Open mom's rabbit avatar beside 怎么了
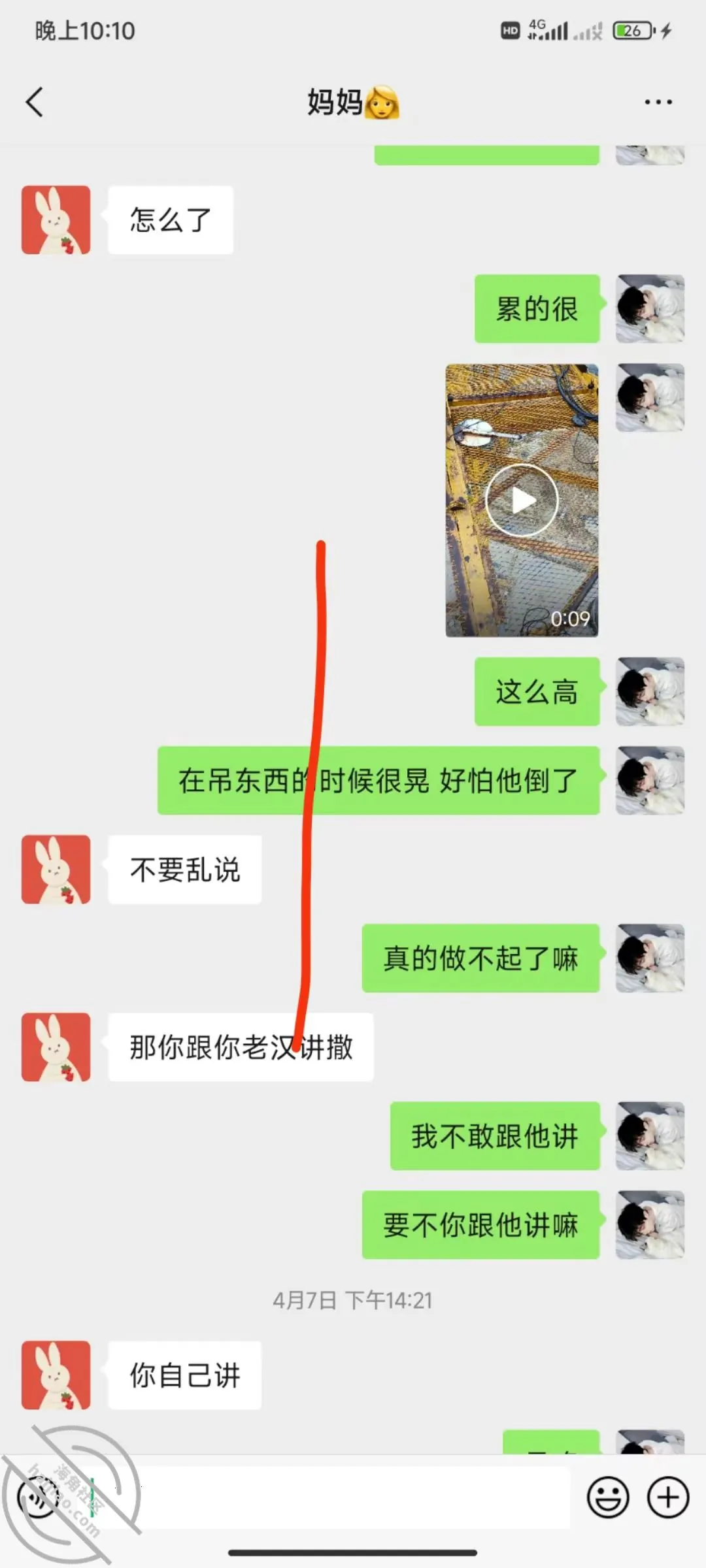 (56, 220)
